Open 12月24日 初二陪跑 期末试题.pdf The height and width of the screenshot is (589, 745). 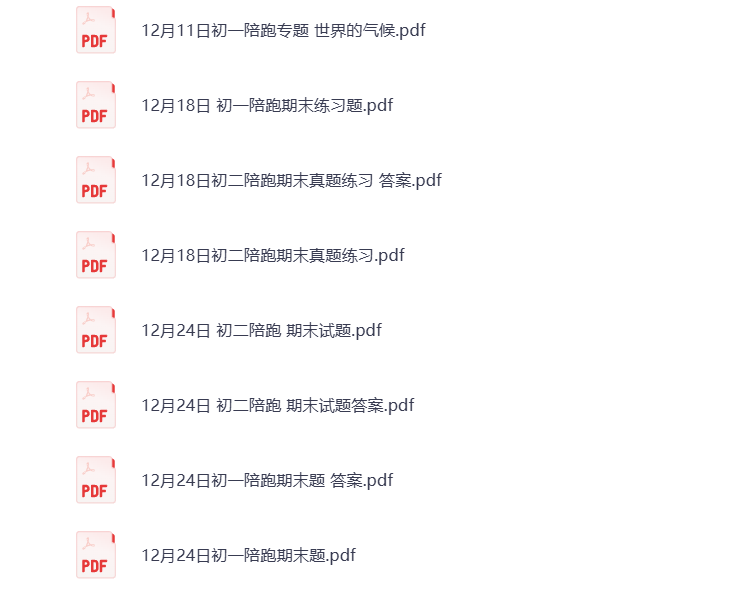(261, 330)
